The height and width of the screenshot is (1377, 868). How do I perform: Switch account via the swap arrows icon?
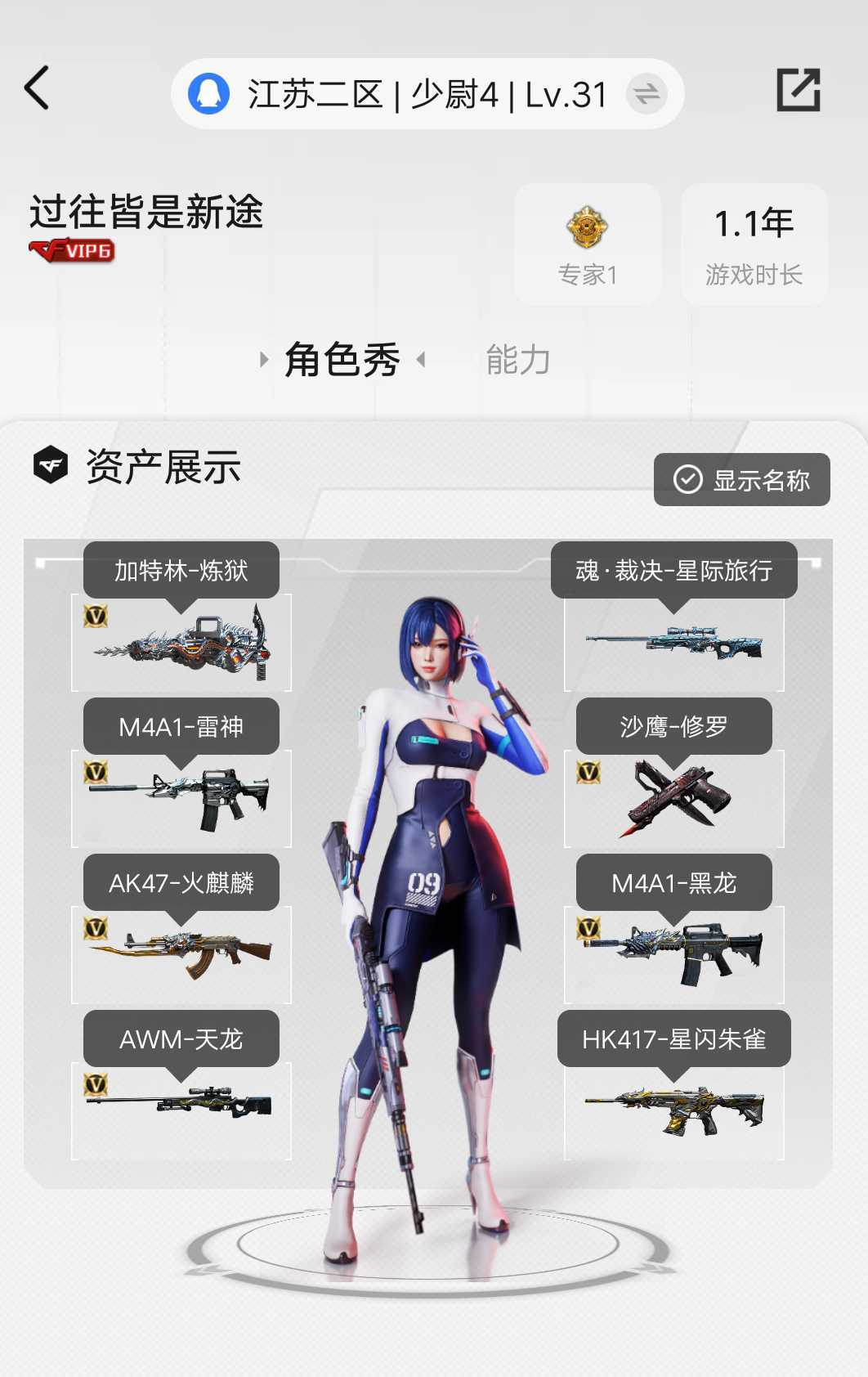(647, 94)
